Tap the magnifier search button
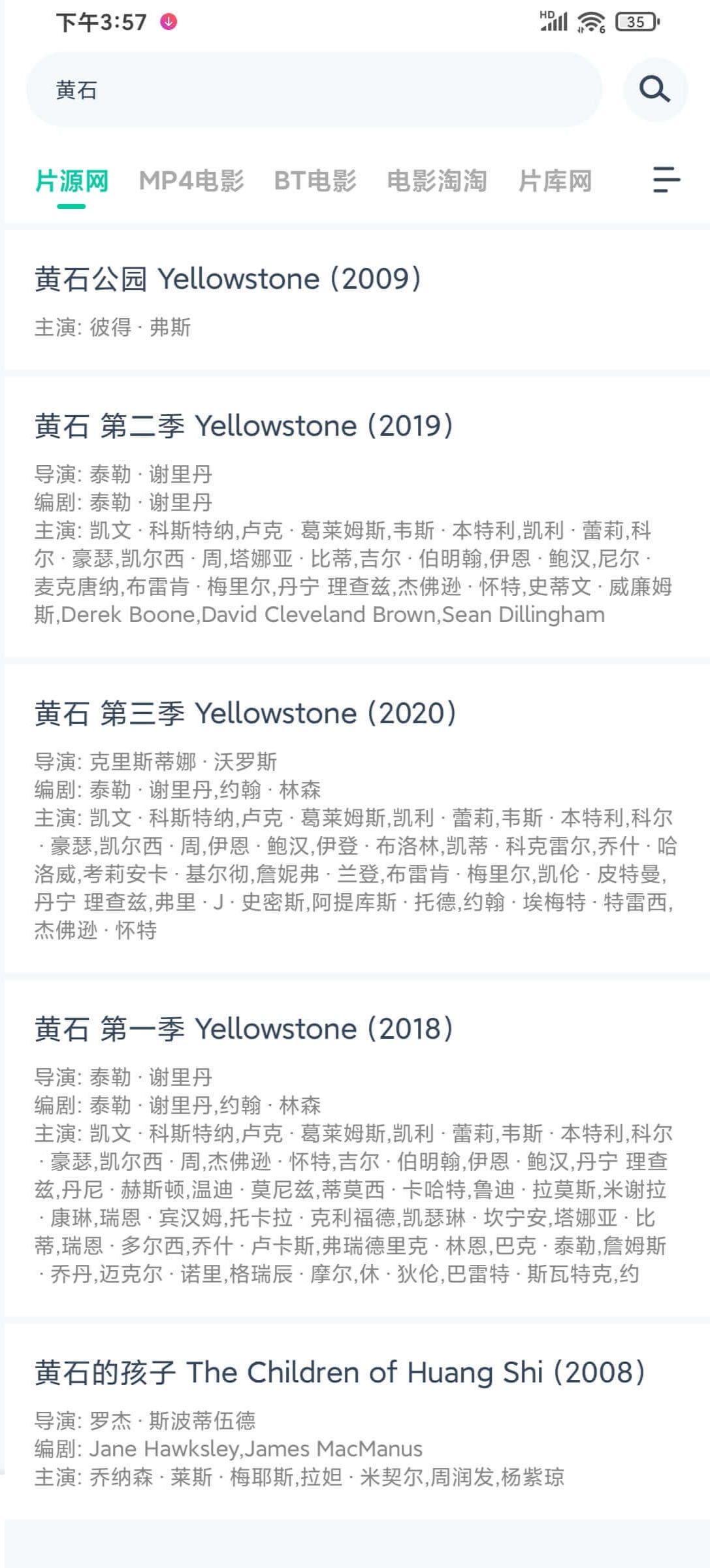Screen dimensions: 710x1568 click(655, 90)
